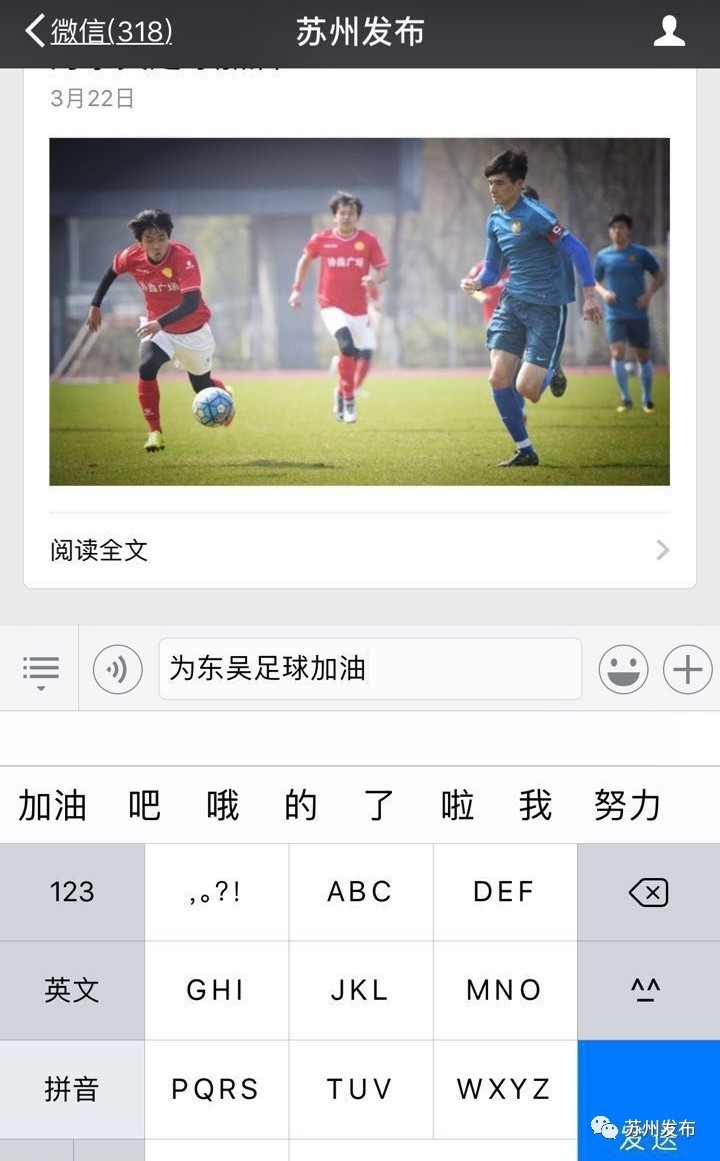Switch to voice input with the microphone icon

click(117, 668)
